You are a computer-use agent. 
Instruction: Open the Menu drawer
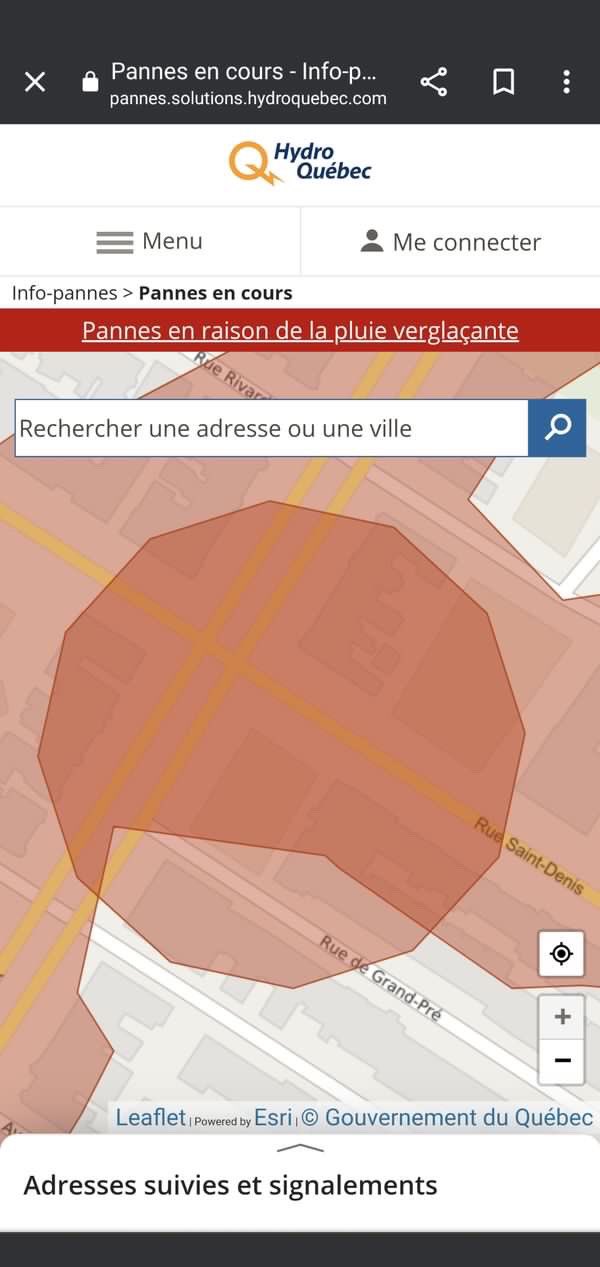(150, 241)
